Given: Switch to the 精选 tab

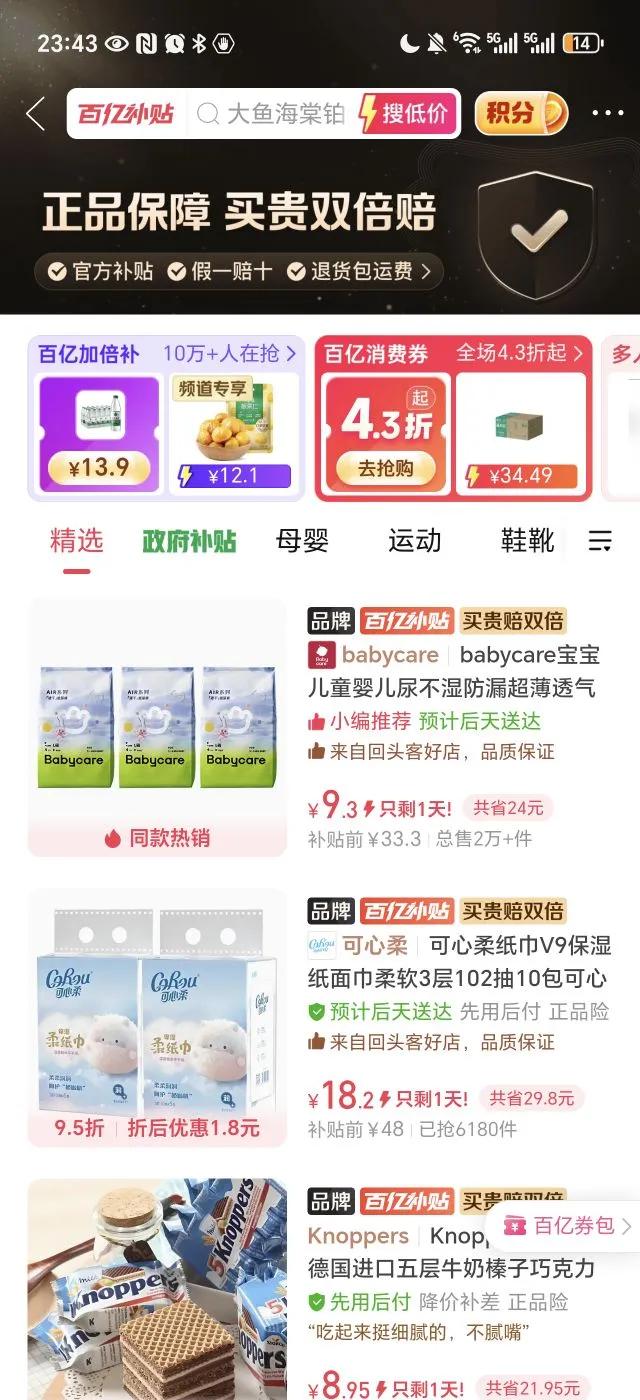Looking at the screenshot, I should coord(77,542).
